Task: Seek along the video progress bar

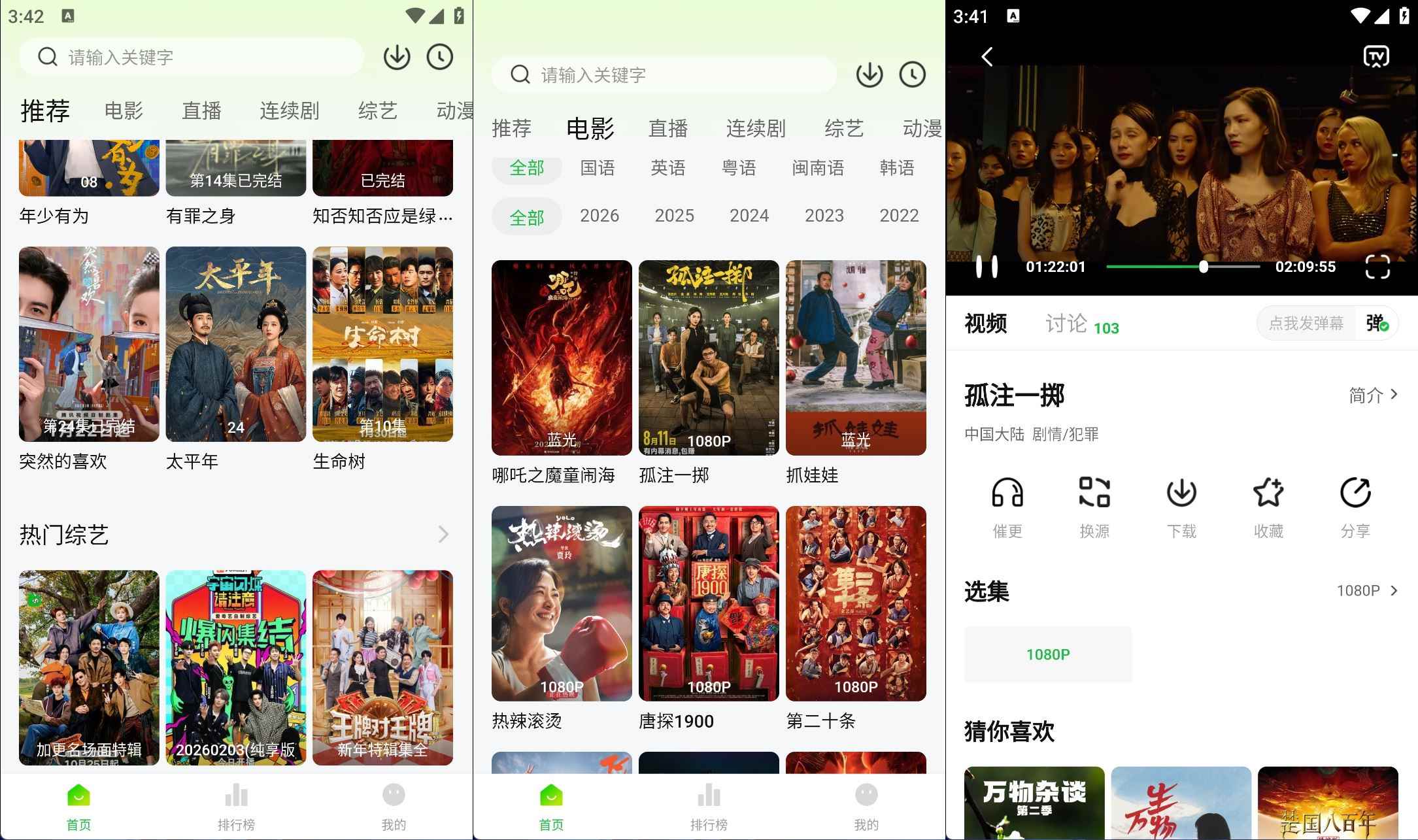Action: pos(1182,267)
